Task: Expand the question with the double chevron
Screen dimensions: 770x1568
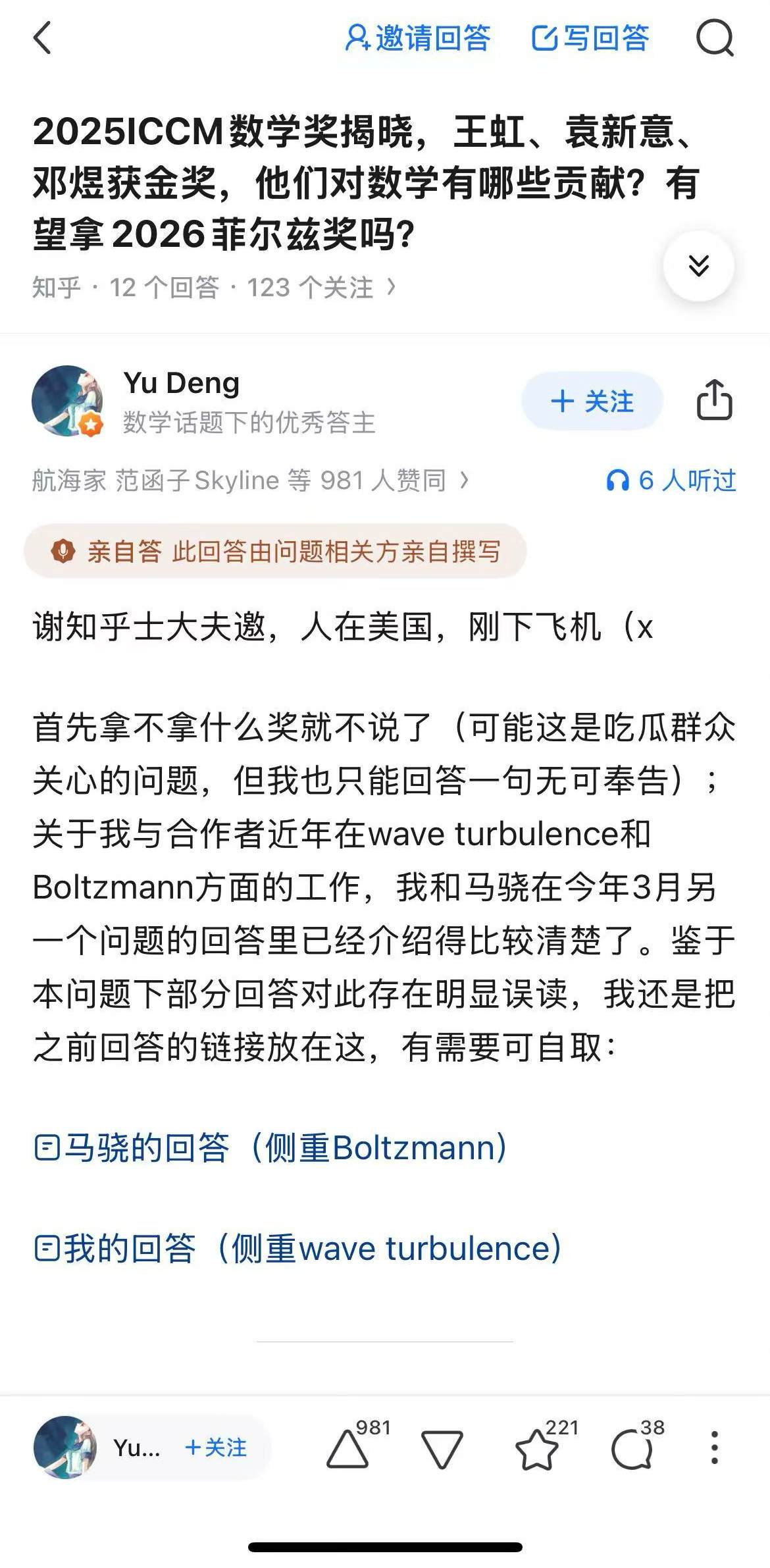Action: [x=698, y=266]
